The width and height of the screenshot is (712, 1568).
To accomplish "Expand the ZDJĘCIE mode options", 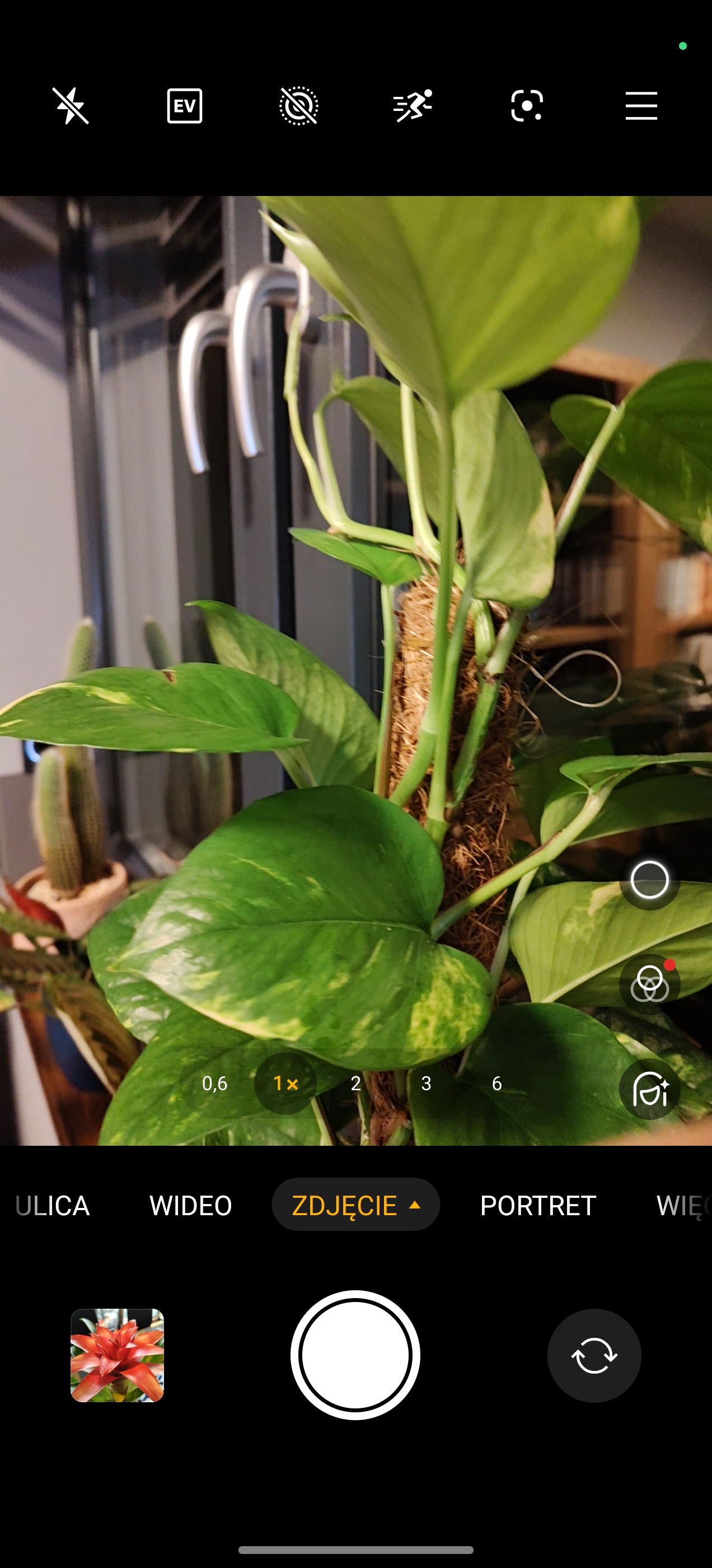I will 355,1205.
